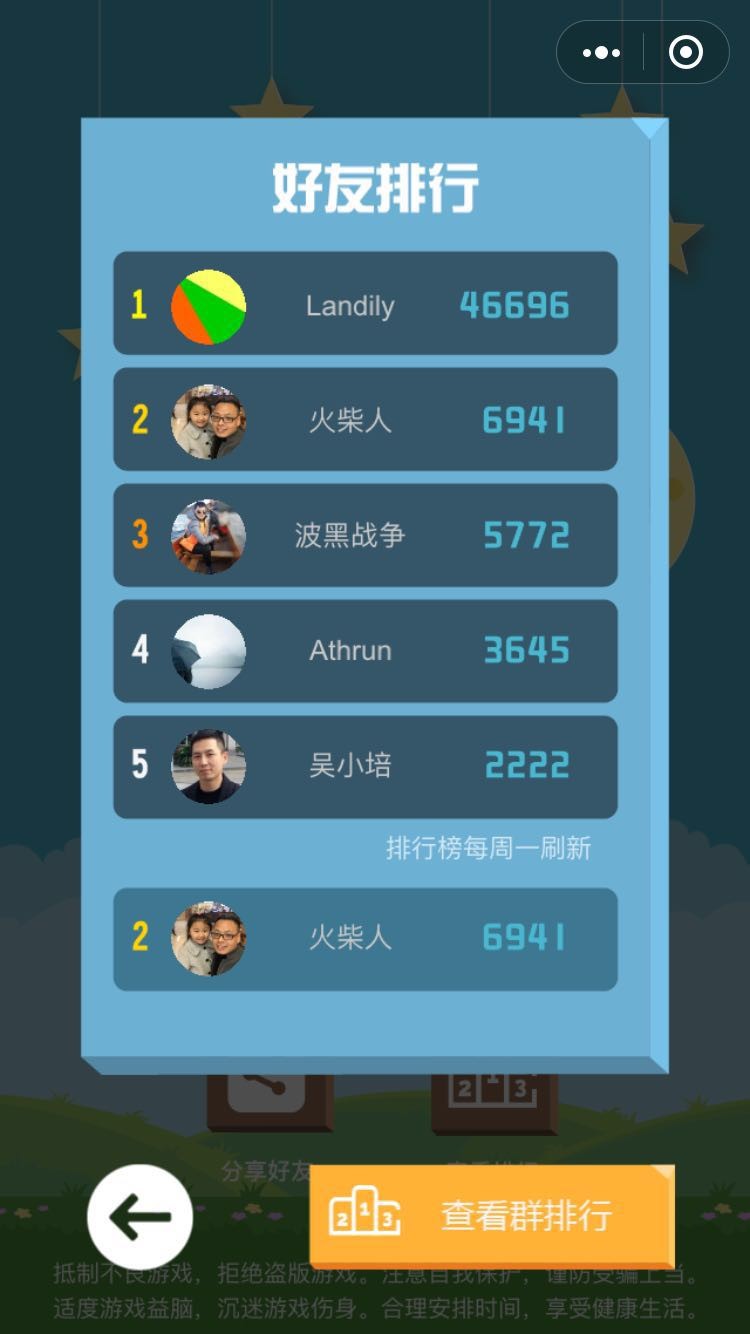
Task: Open the mini program more-options menu
Action: 601,53
